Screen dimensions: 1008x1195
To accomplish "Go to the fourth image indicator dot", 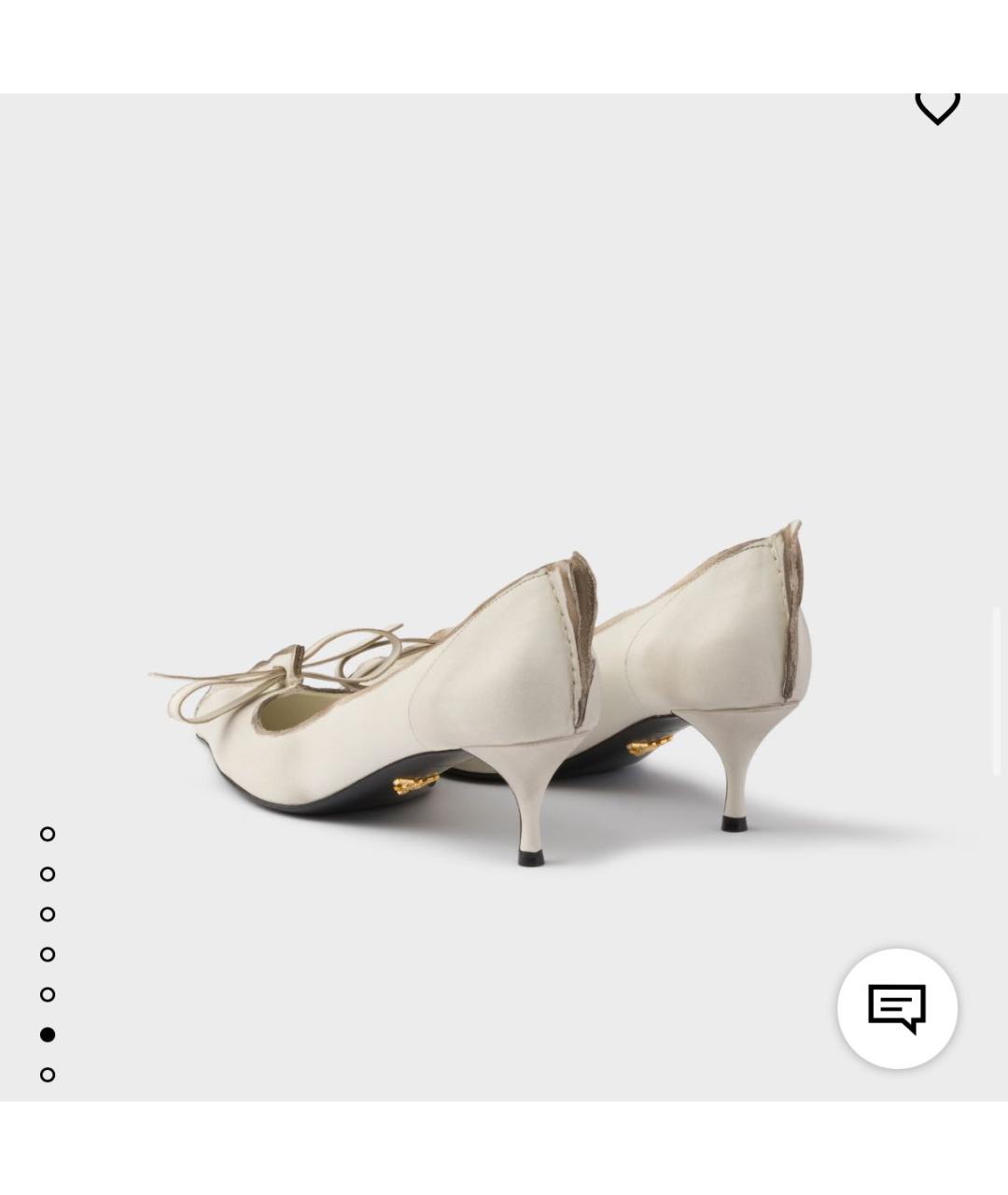I will point(48,954).
